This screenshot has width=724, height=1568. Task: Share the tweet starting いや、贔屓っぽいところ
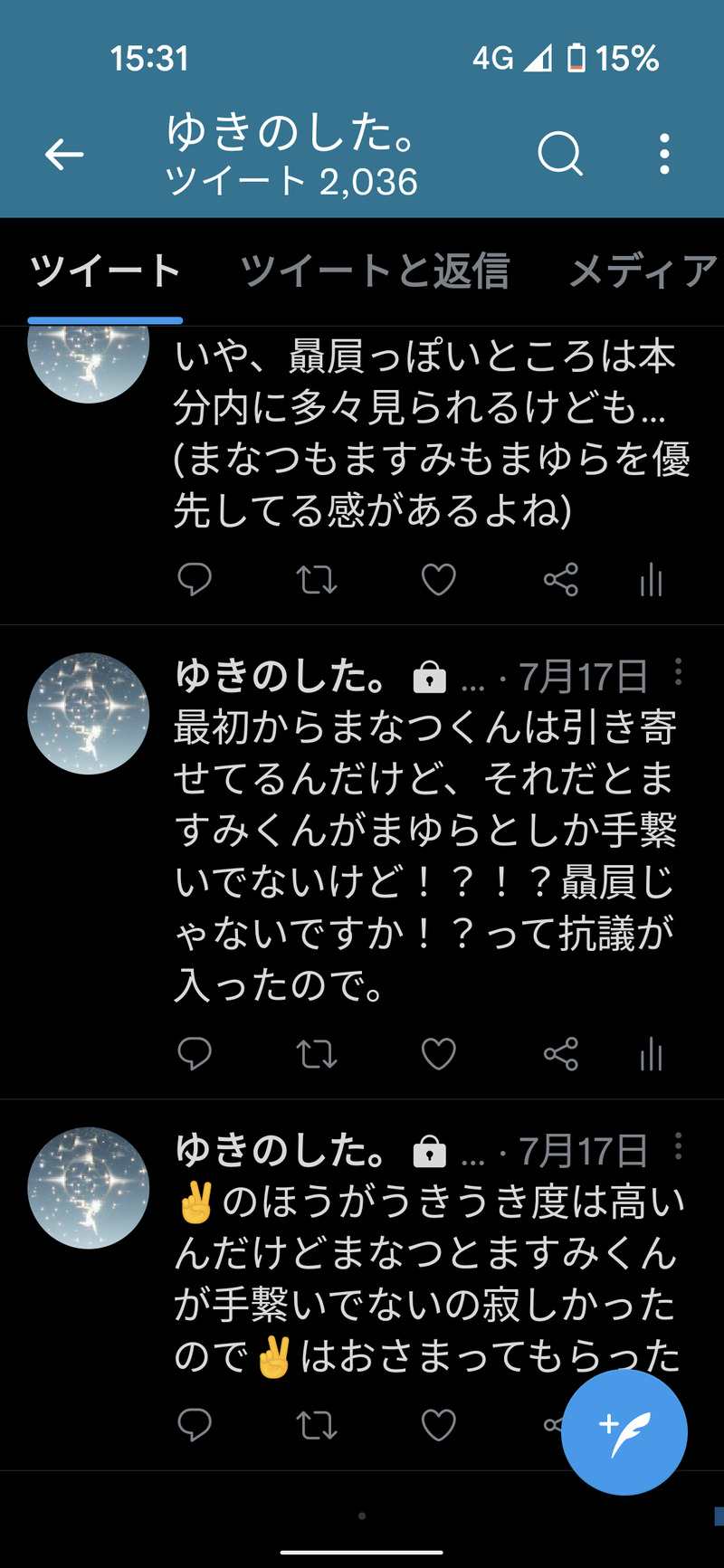tap(561, 580)
